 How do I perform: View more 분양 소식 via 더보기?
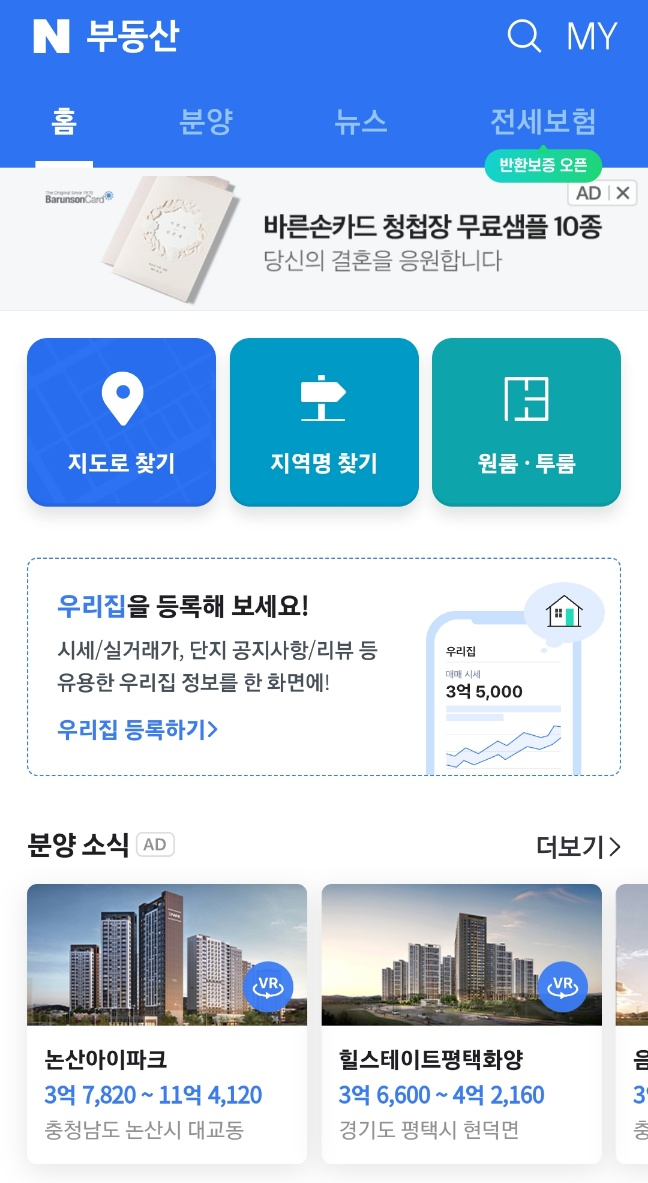click(x=578, y=847)
